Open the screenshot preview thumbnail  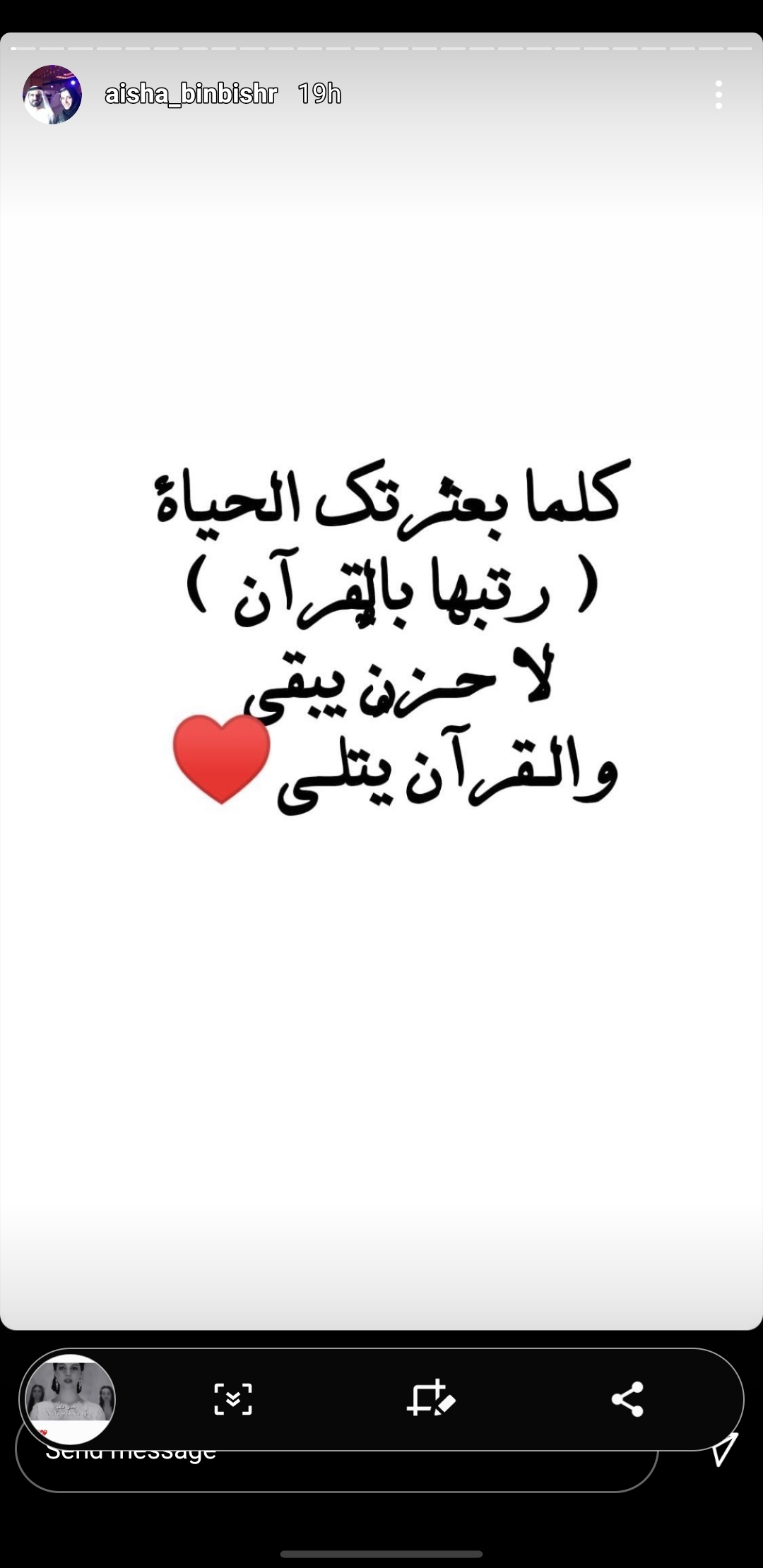click(71, 1399)
